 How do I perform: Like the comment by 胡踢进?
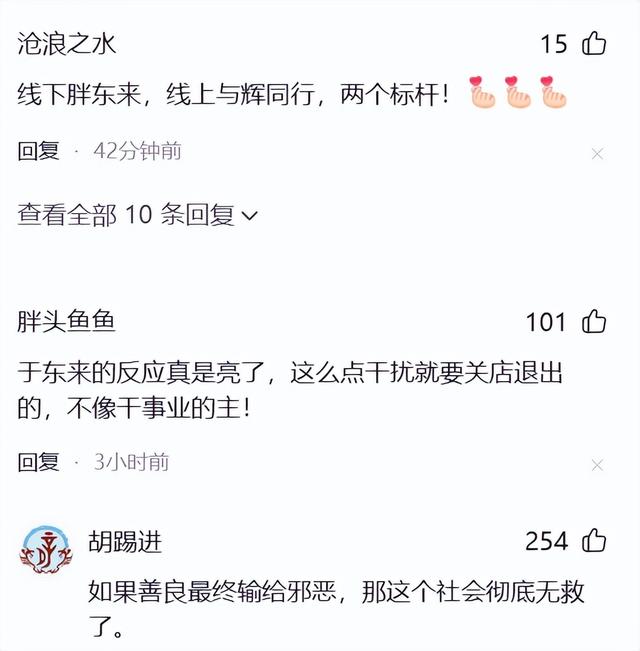[x=594, y=541]
